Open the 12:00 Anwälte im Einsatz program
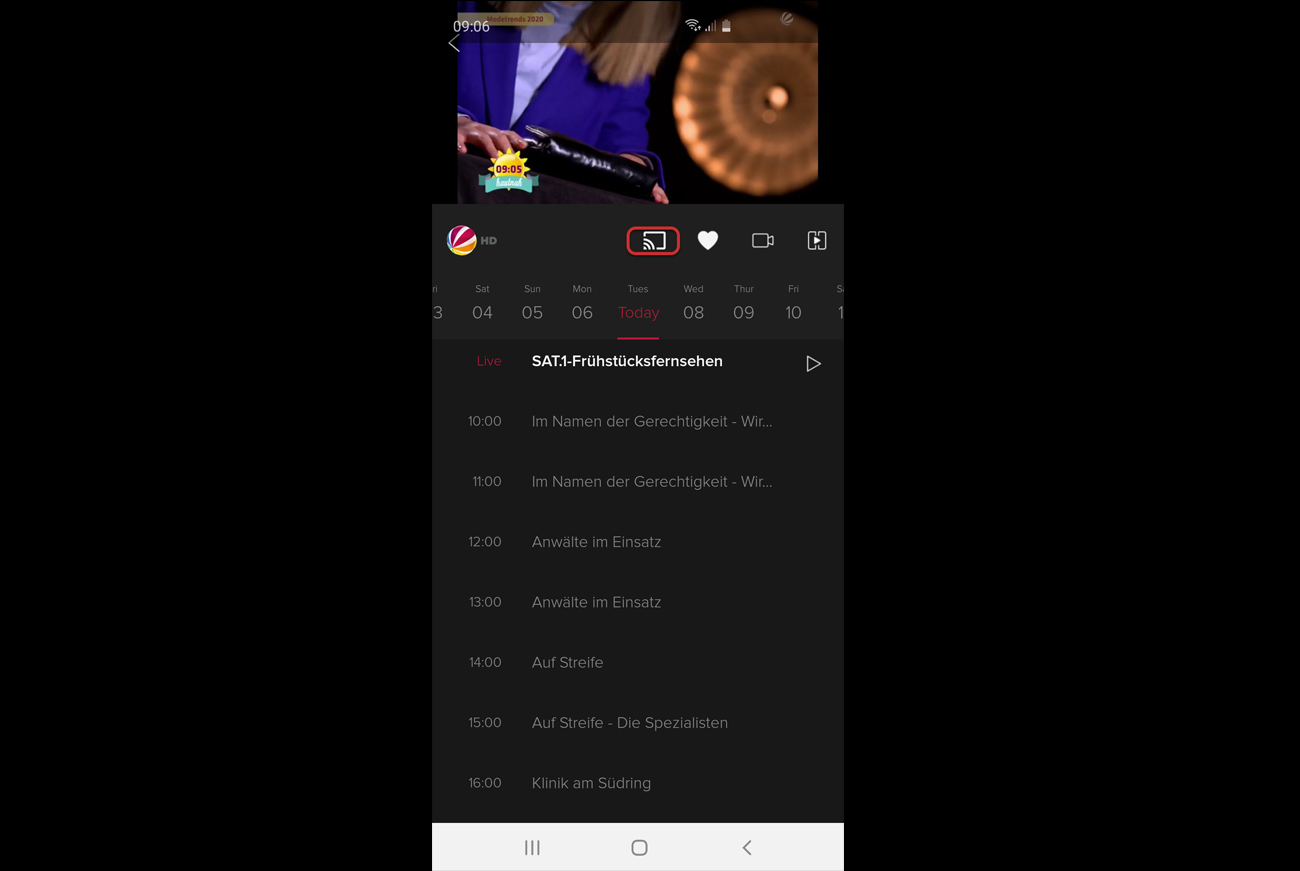Screen dimensions: 1300x871 click(596, 542)
